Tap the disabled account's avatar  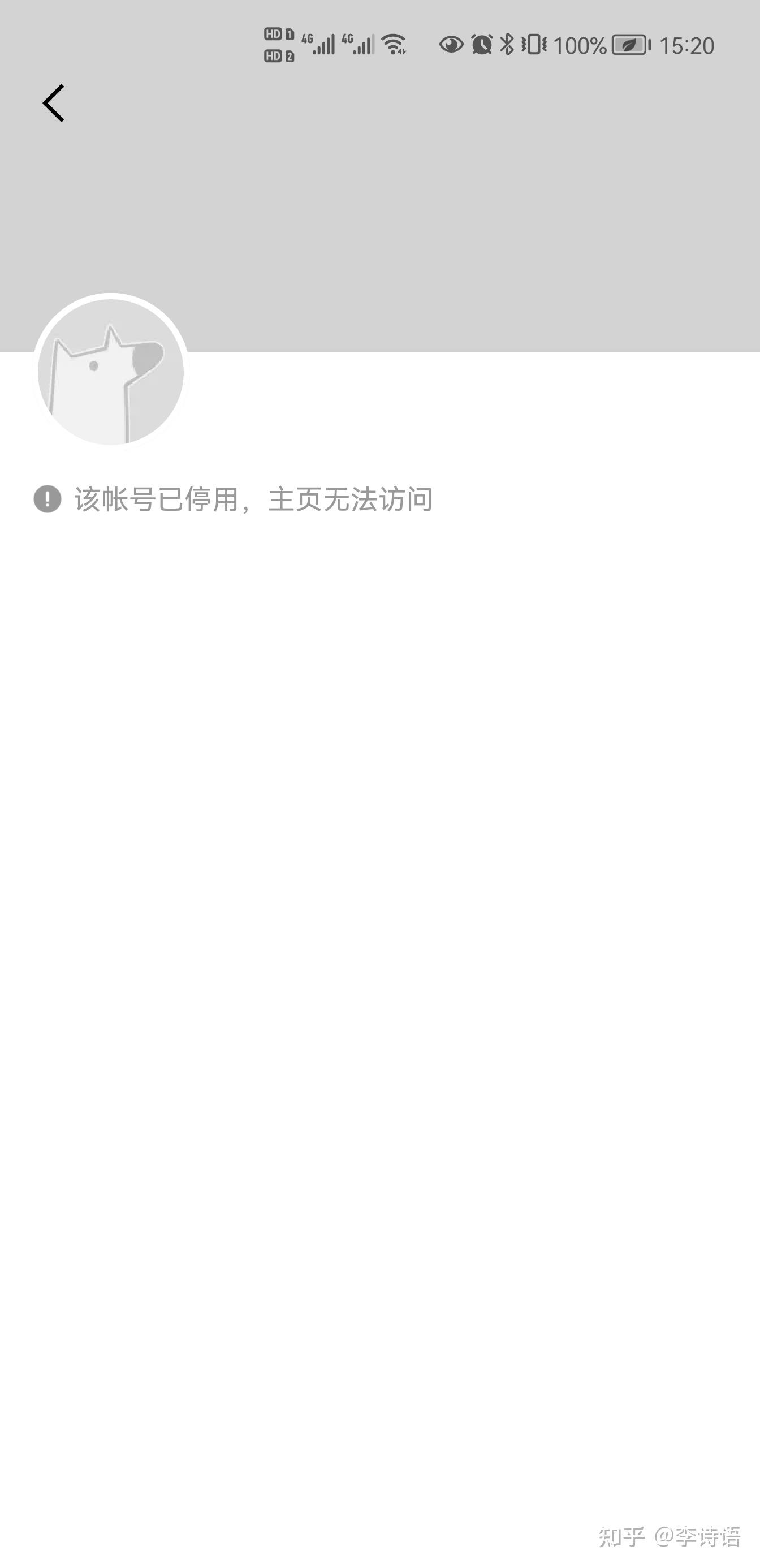(111, 371)
